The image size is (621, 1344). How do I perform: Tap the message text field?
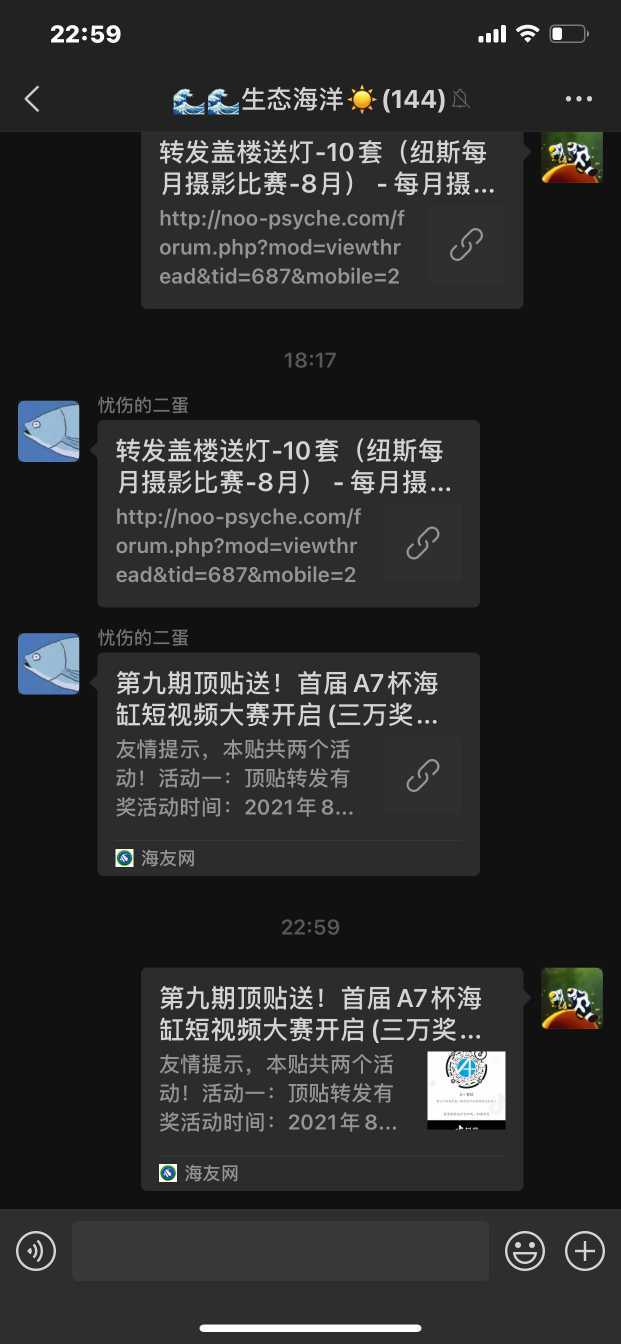(x=280, y=1251)
